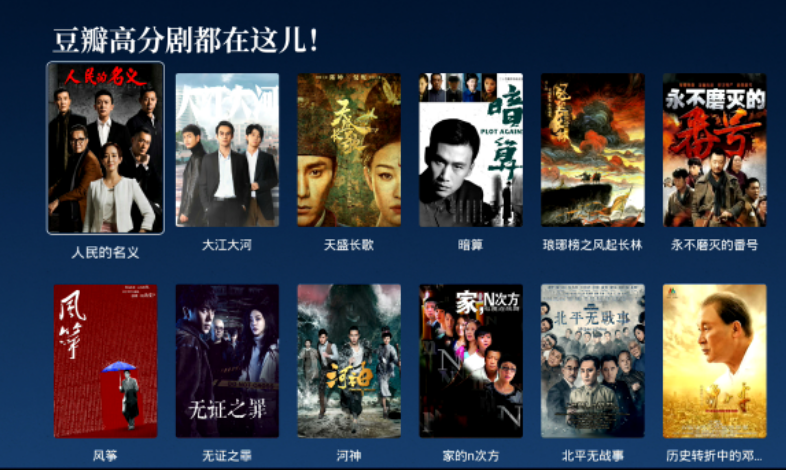Image resolution: width=786 pixels, height=470 pixels.
Task: Open 河神 series card
Action: pyautogui.click(x=349, y=361)
